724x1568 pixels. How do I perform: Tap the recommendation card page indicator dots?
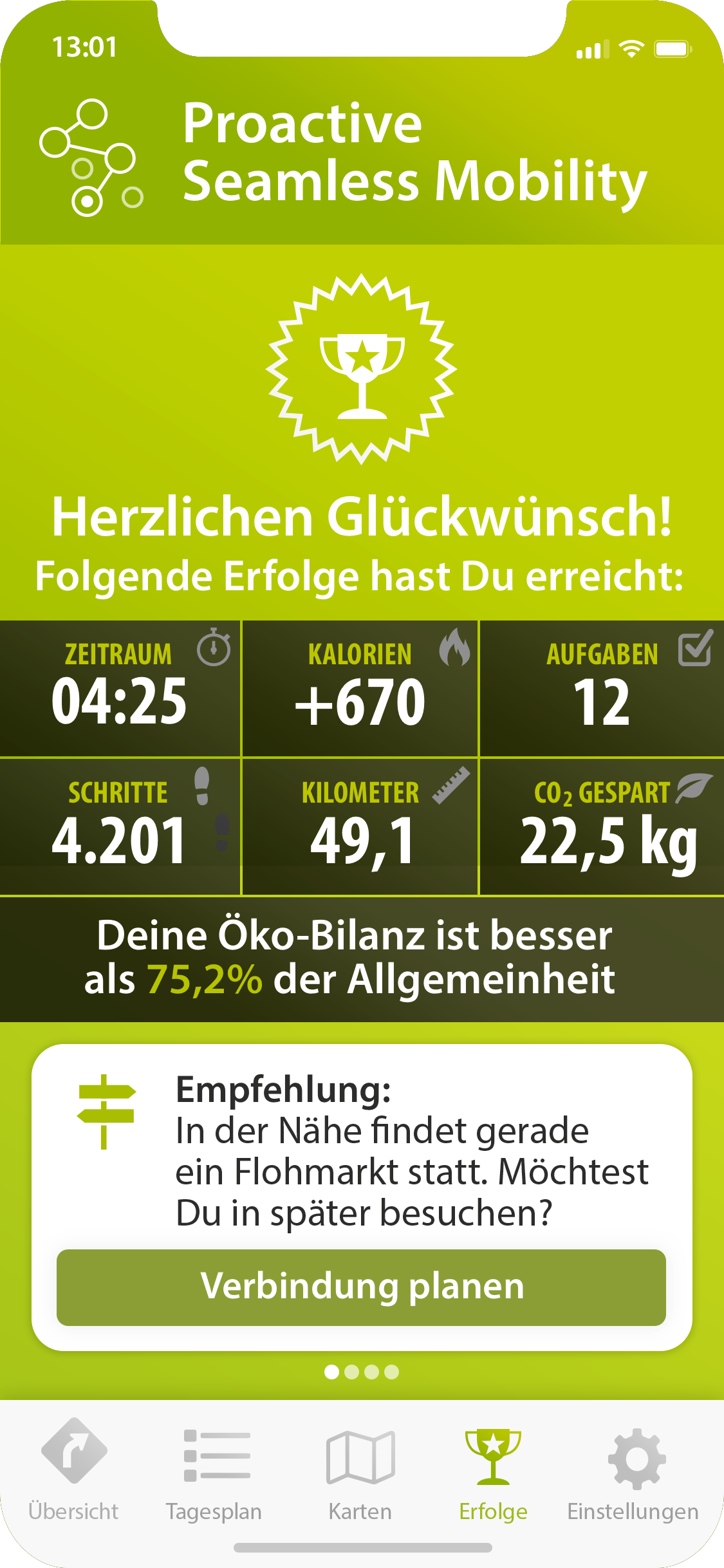pyautogui.click(x=362, y=1372)
